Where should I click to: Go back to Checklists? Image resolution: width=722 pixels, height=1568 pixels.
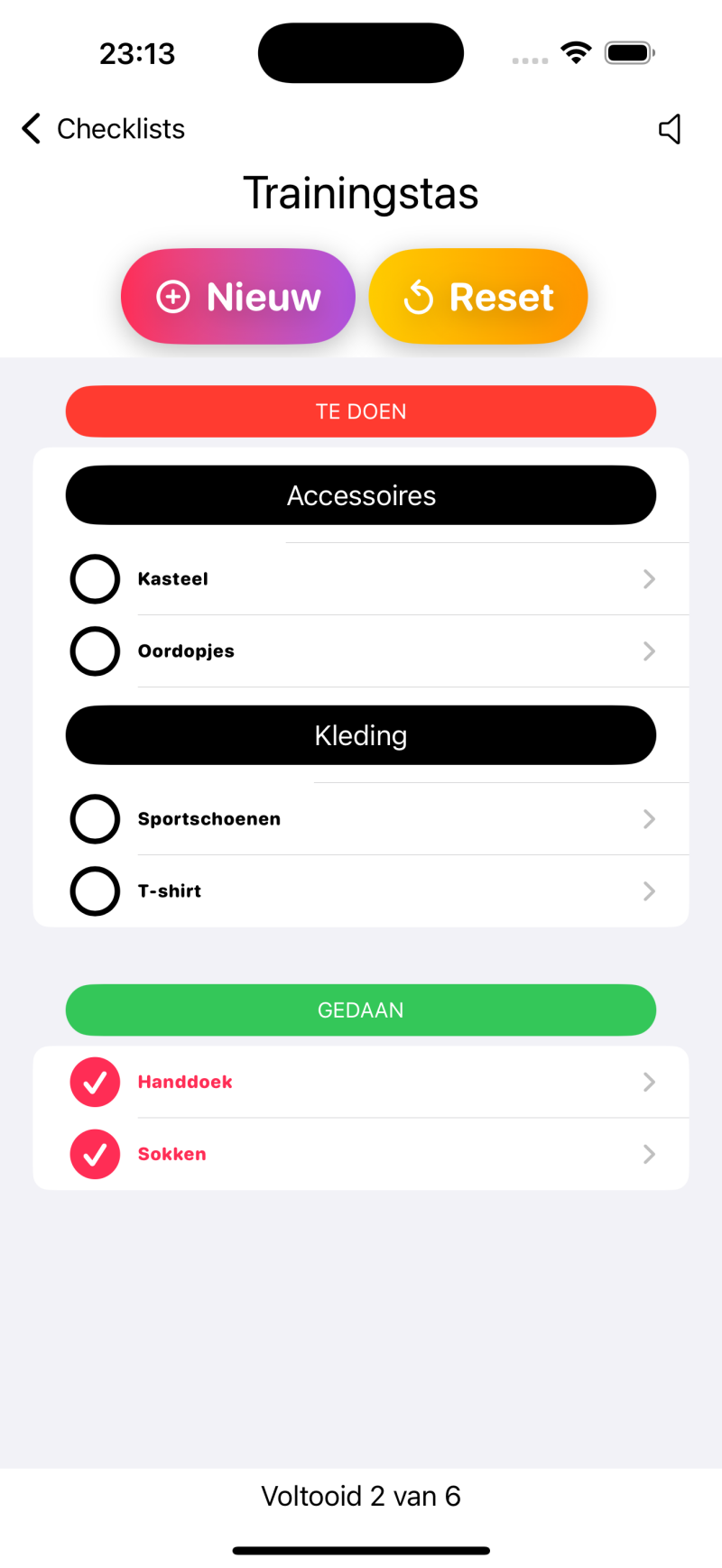coord(102,129)
